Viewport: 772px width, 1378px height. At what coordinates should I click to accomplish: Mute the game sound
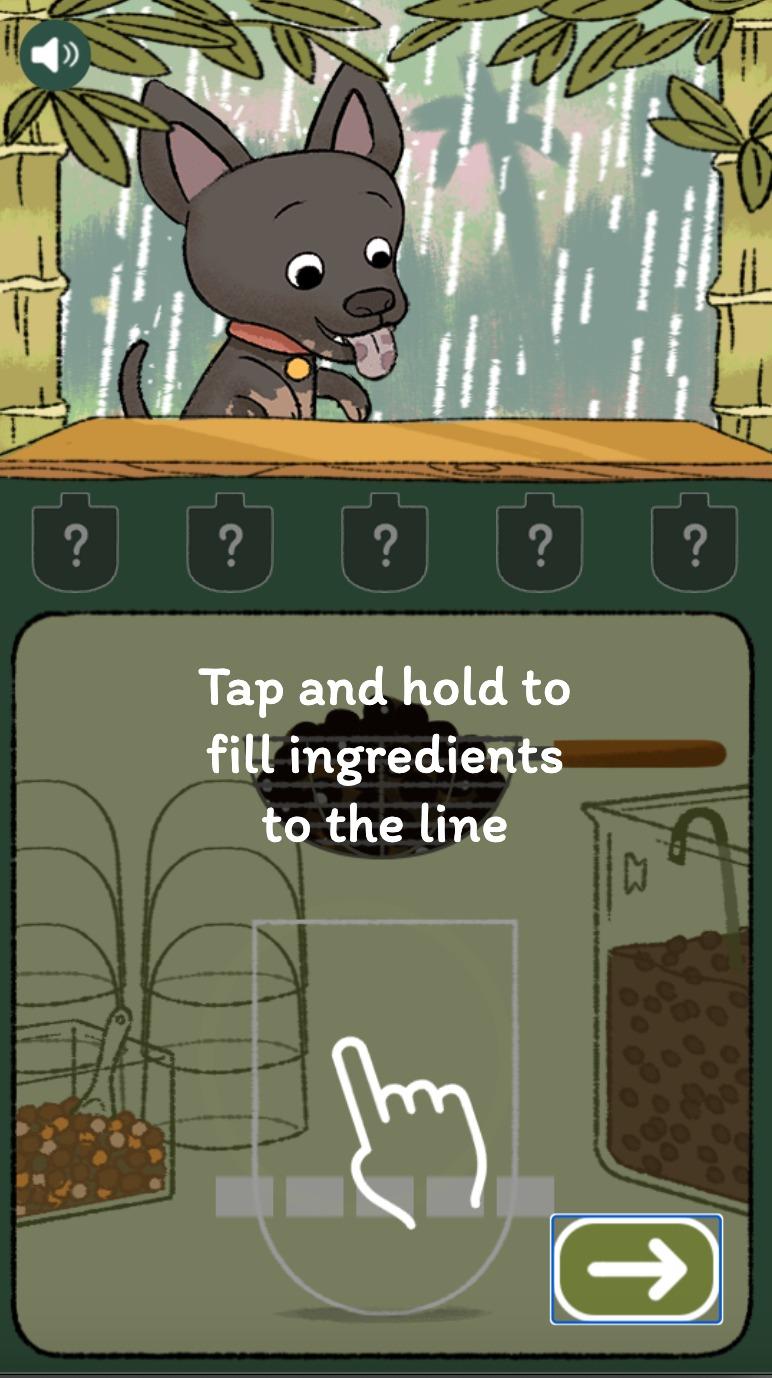(x=54, y=54)
